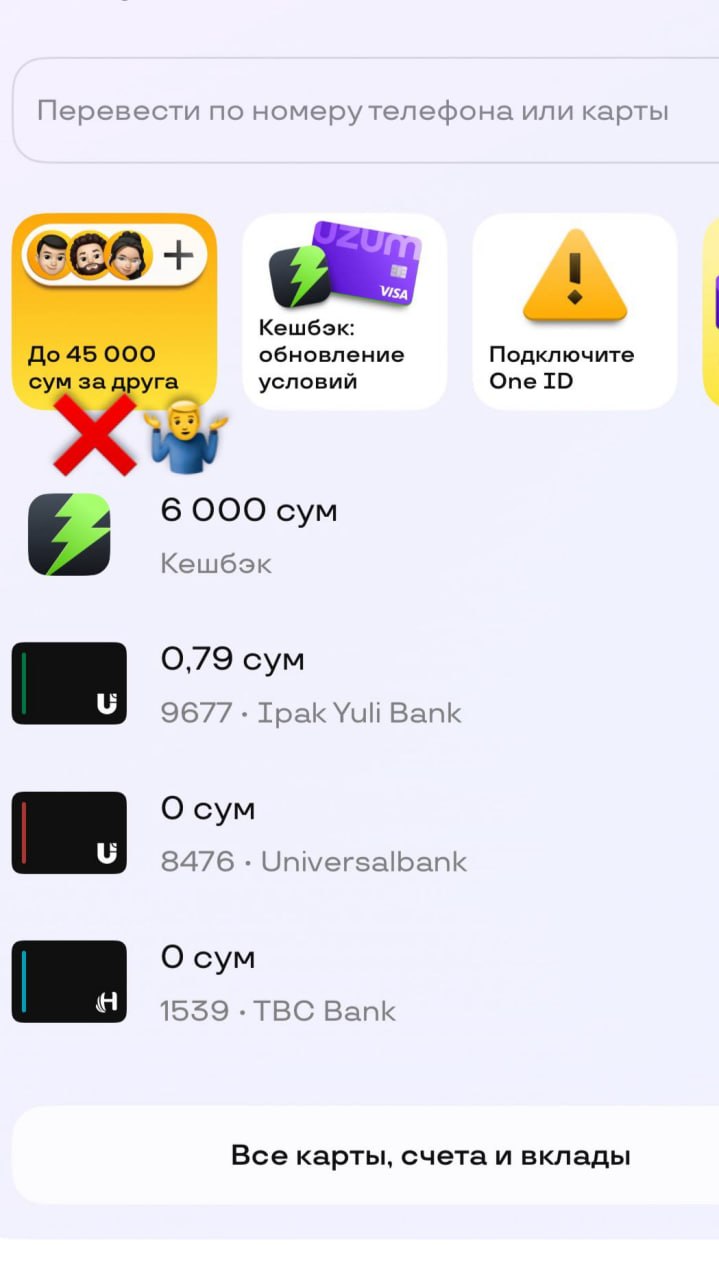Show all cards, accounts and deposits
This screenshot has height=1280, width=719.
click(430, 1156)
